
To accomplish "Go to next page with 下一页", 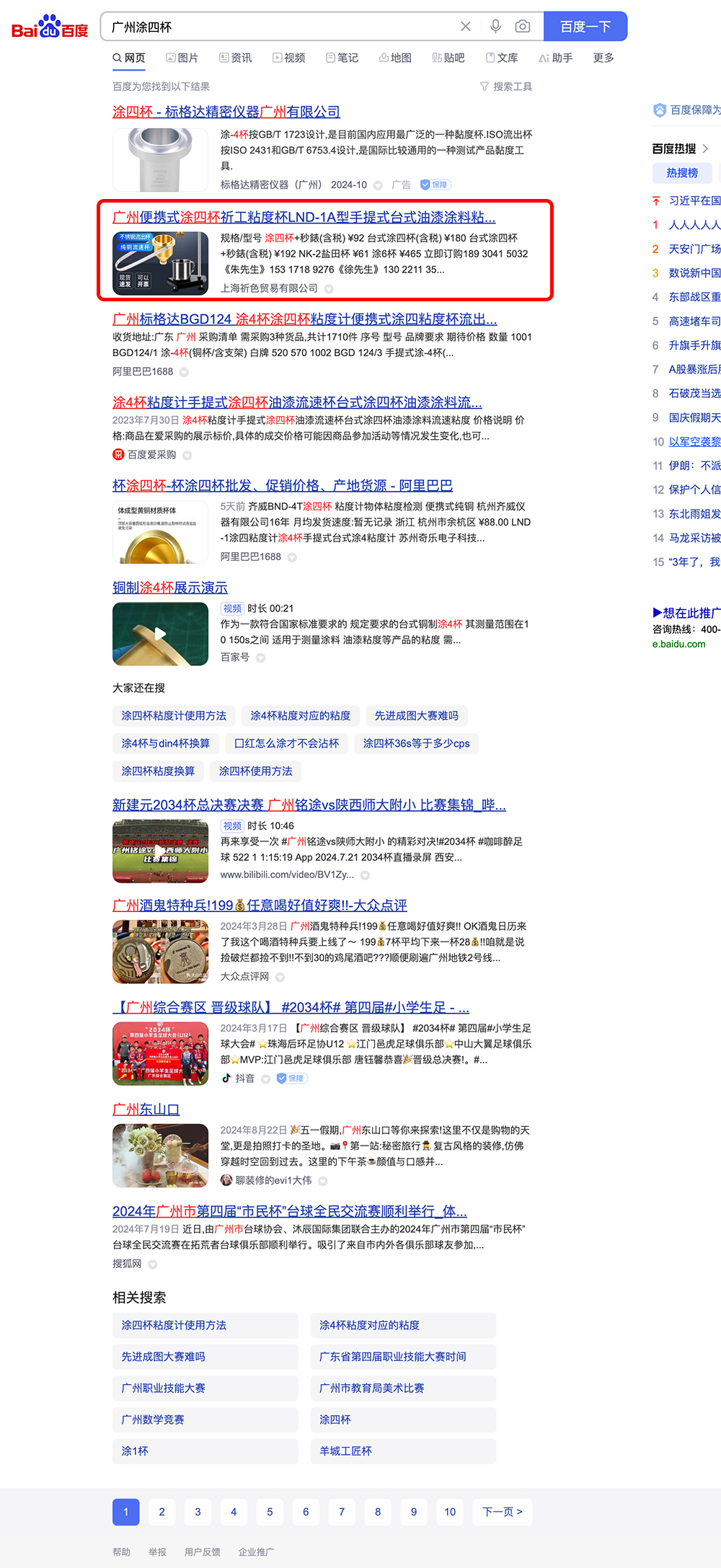I will pos(502,1512).
